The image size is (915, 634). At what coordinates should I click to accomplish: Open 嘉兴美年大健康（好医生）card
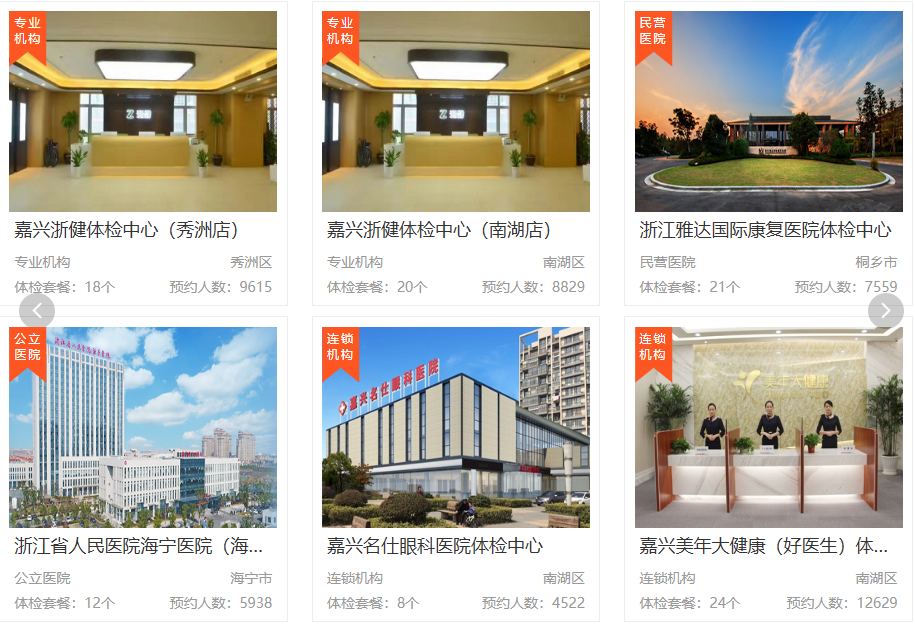[764, 546]
